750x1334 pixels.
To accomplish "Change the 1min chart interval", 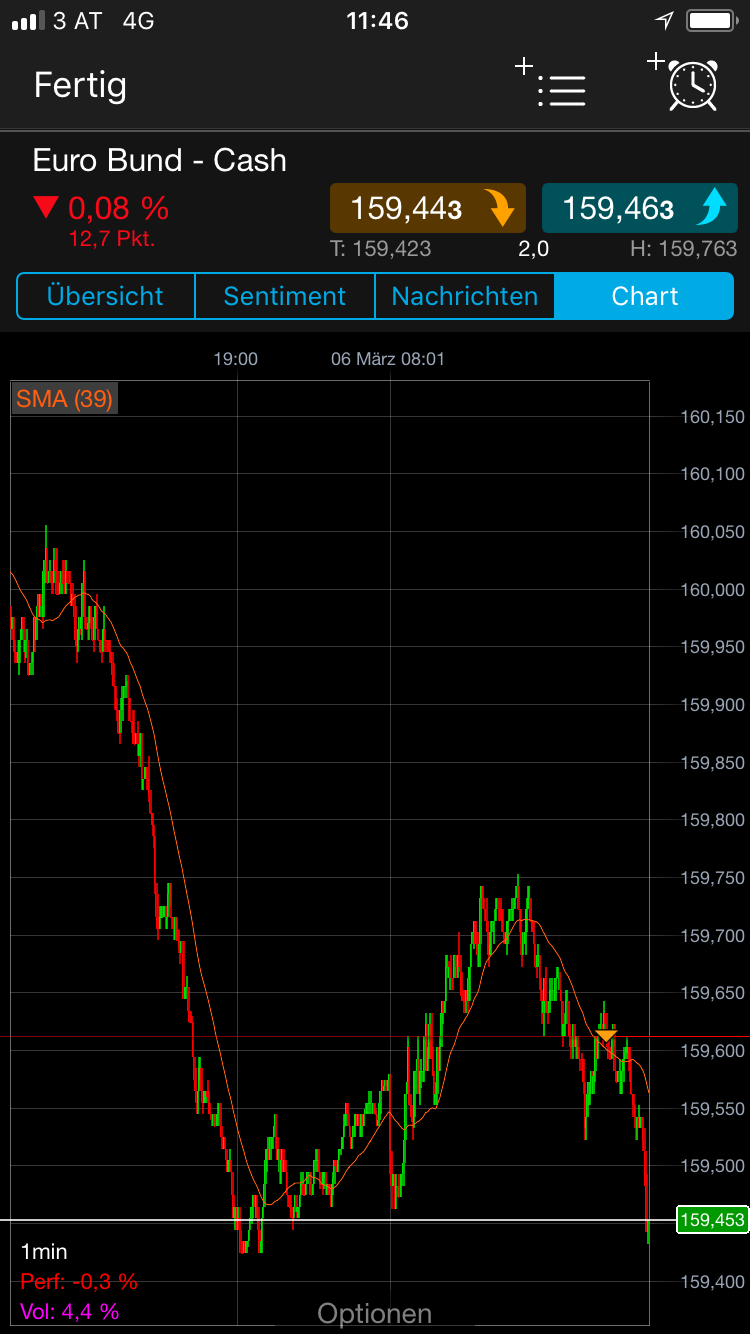I will (x=42, y=1251).
